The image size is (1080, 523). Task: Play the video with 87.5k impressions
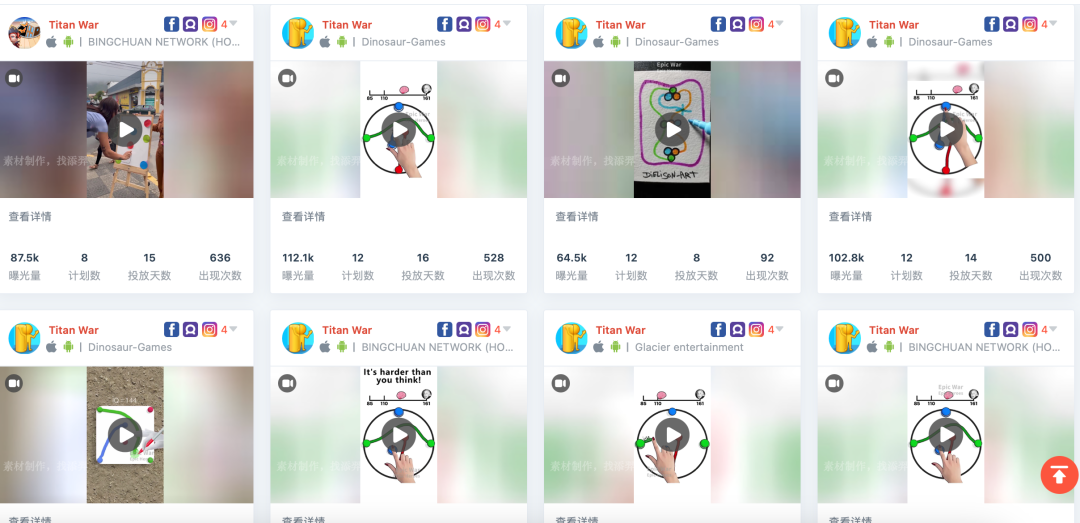[x=126, y=129]
